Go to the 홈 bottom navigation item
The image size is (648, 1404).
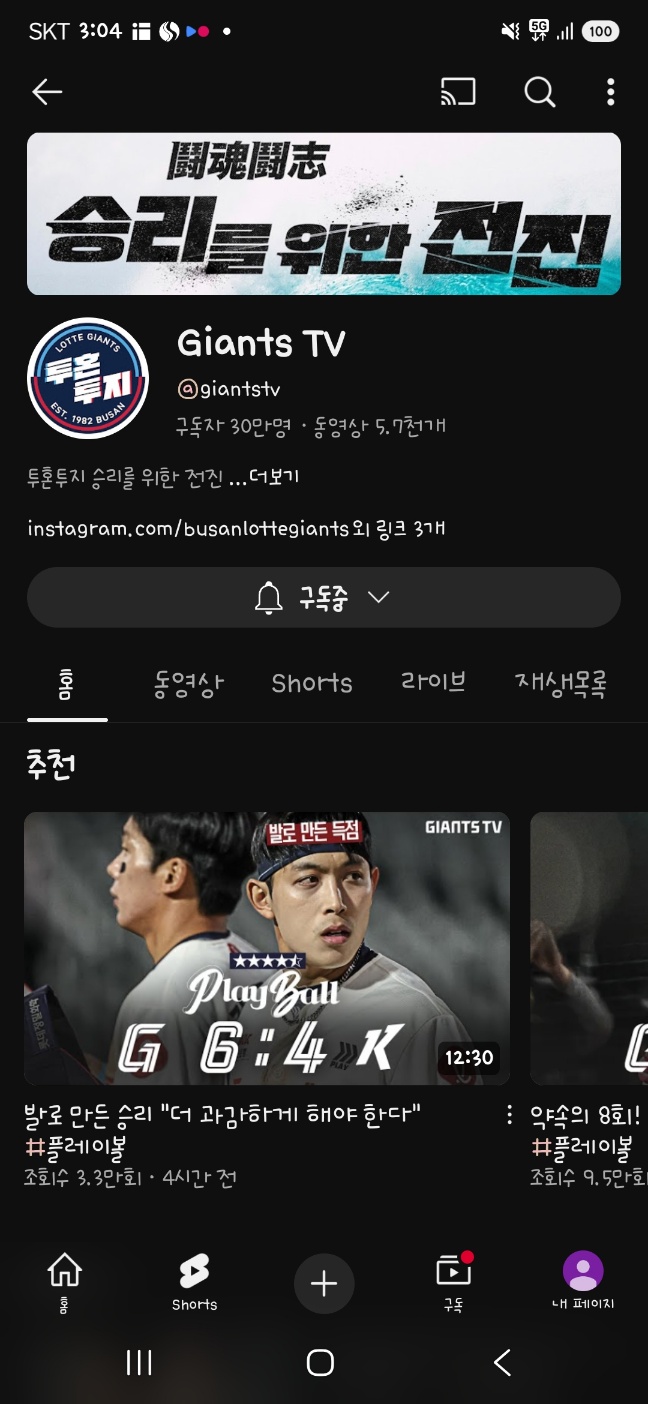coord(64,1282)
